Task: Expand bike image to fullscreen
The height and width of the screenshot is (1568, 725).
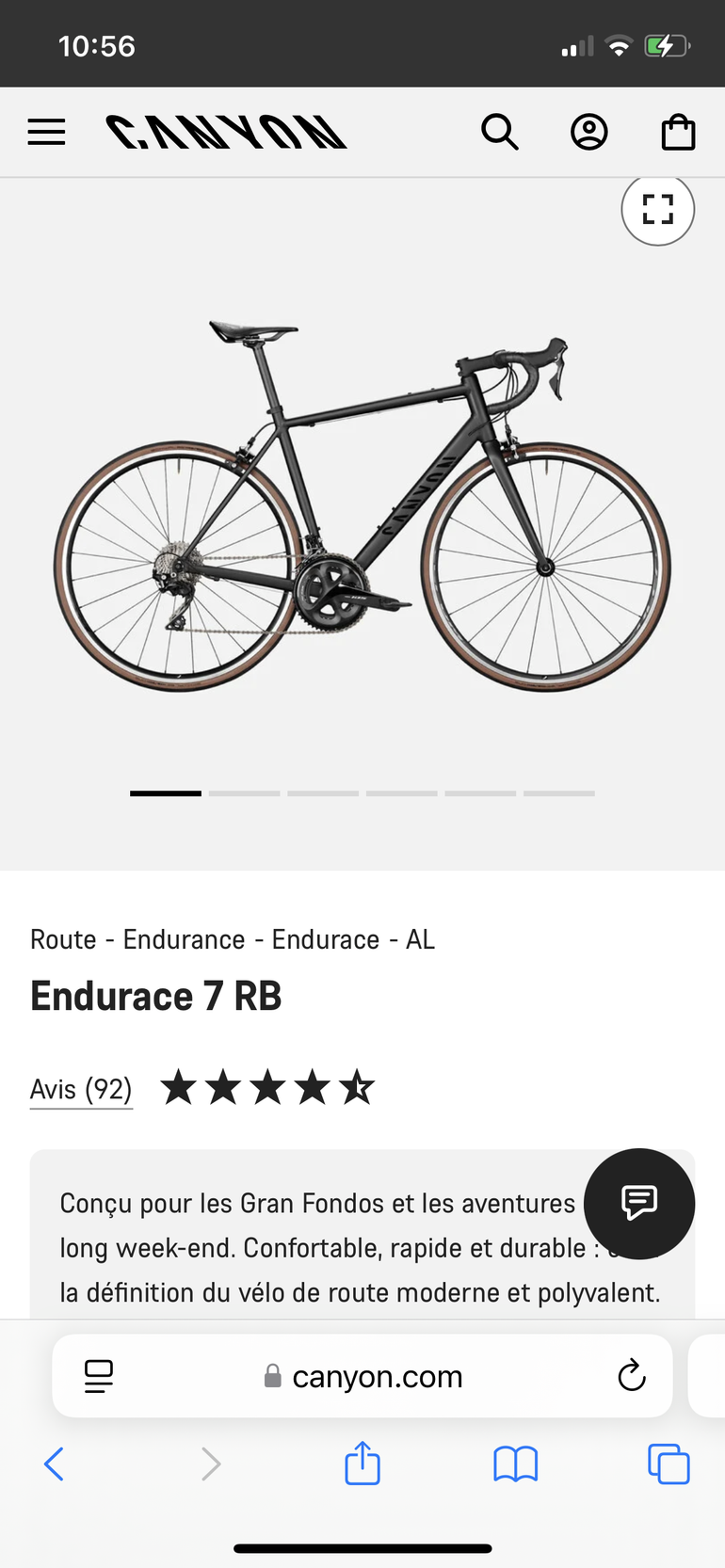Action: pos(658,209)
